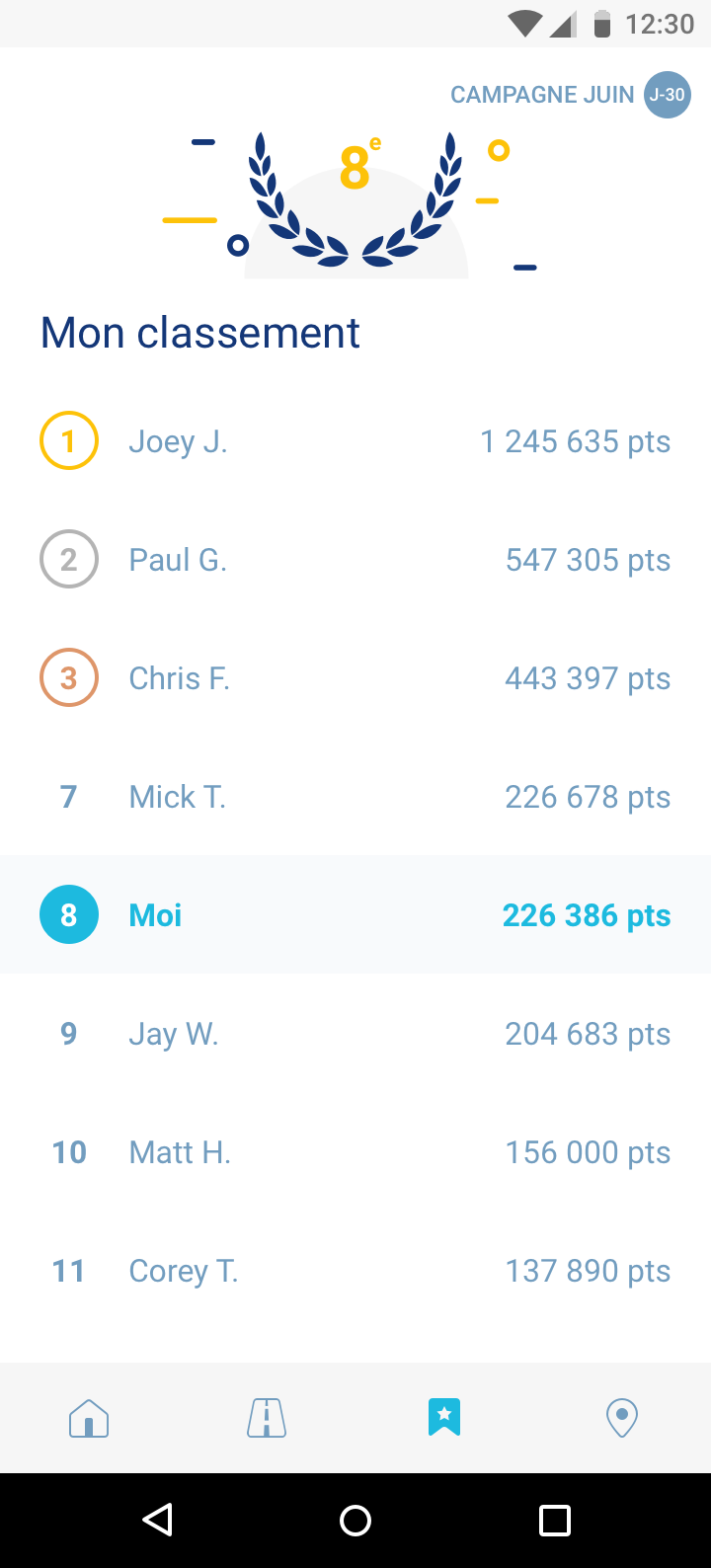The image size is (711, 1568).
Task: Select Mick T. in the ranking
Action: (355, 796)
